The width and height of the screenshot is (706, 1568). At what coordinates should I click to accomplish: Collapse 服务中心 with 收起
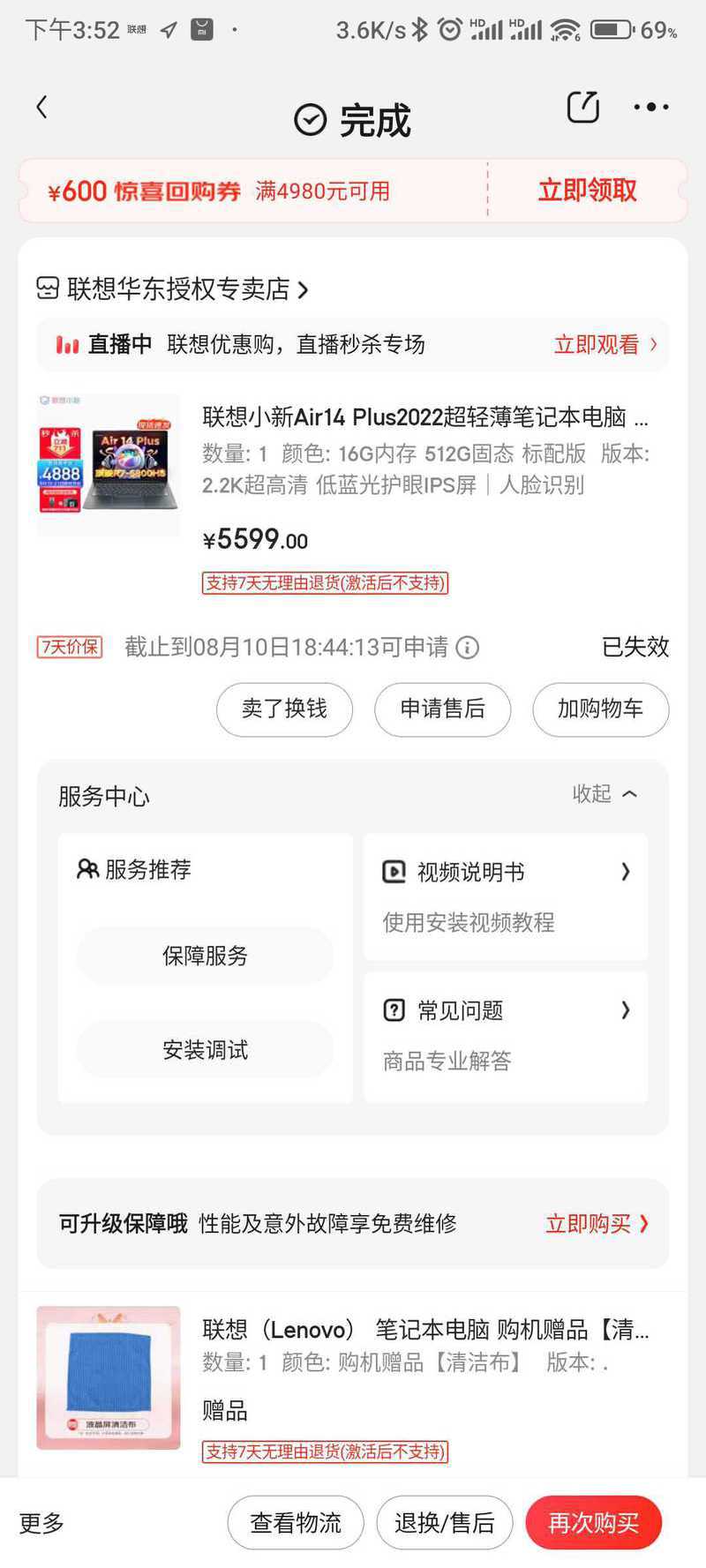tap(605, 794)
